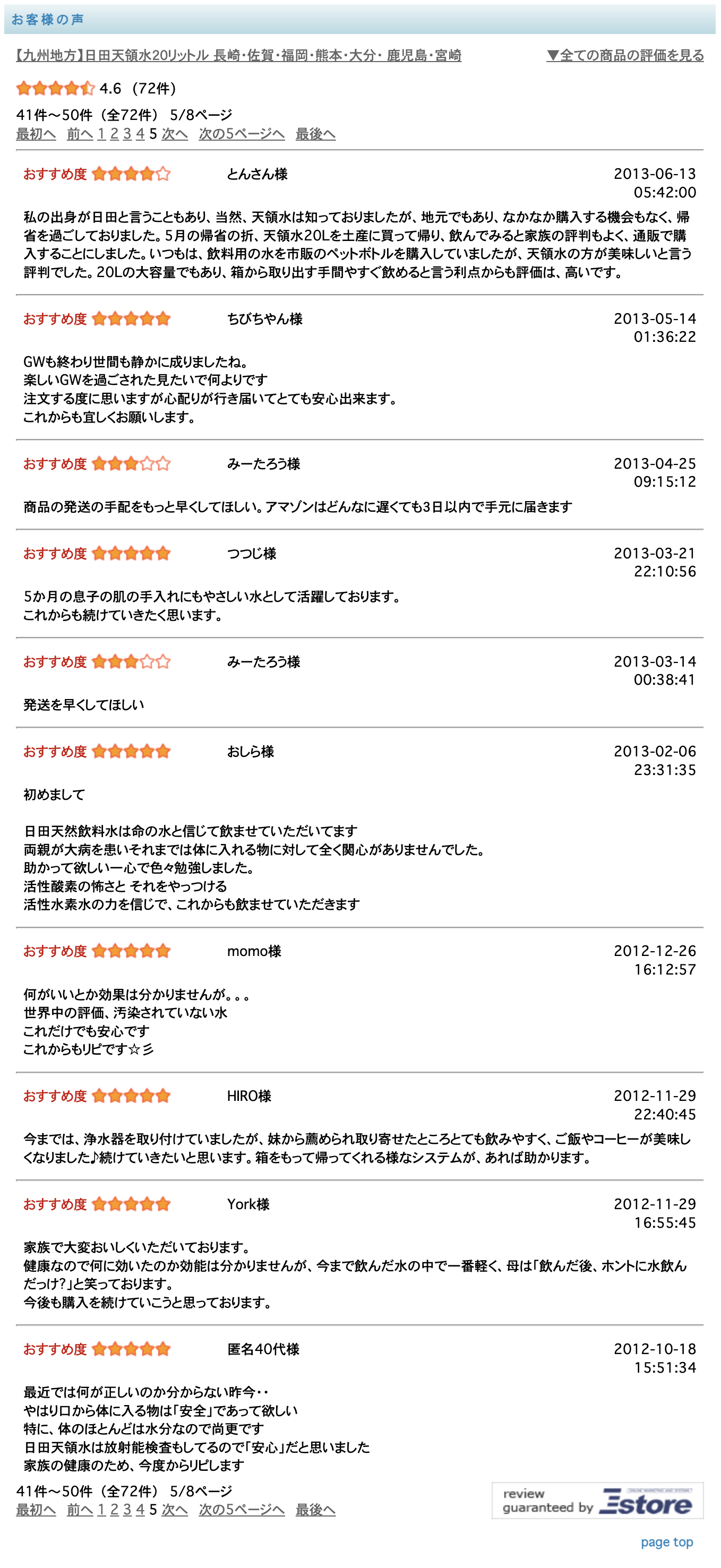Open 全ての商品の評価を見る link
The width and height of the screenshot is (721, 1568).
[x=625, y=55]
